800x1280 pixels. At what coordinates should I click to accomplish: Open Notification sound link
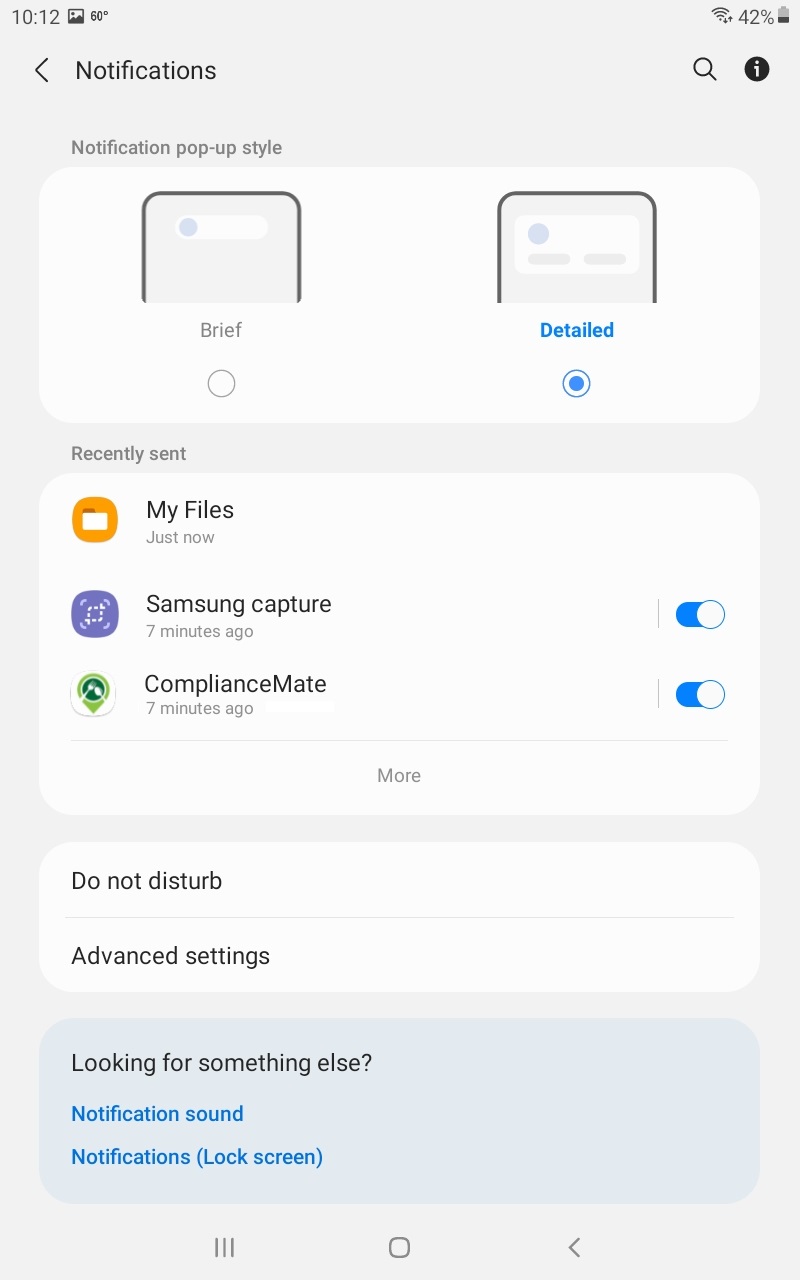click(157, 1113)
